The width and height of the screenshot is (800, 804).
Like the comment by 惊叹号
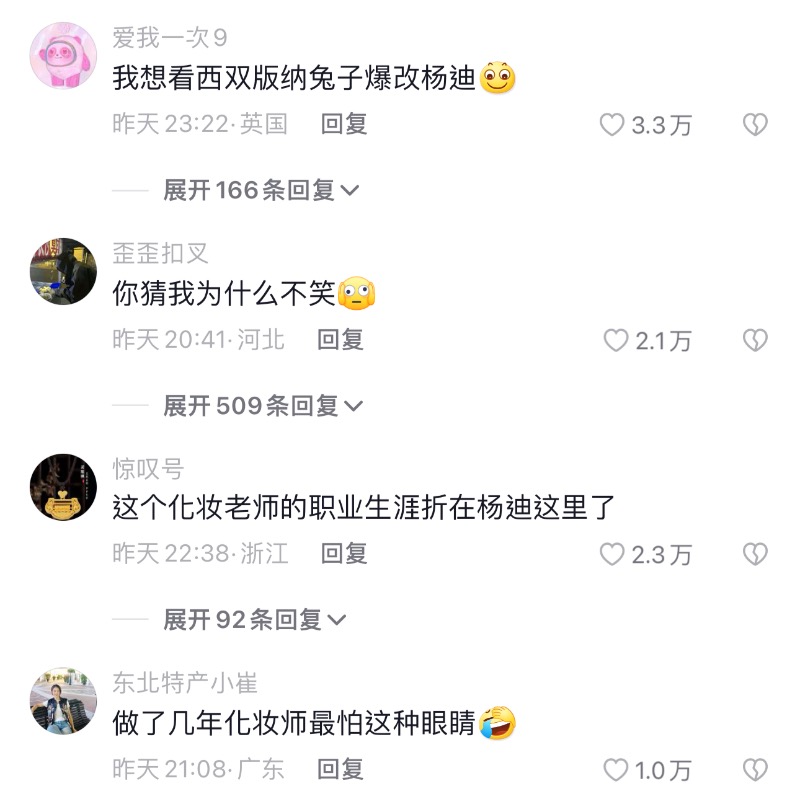[x=611, y=554]
